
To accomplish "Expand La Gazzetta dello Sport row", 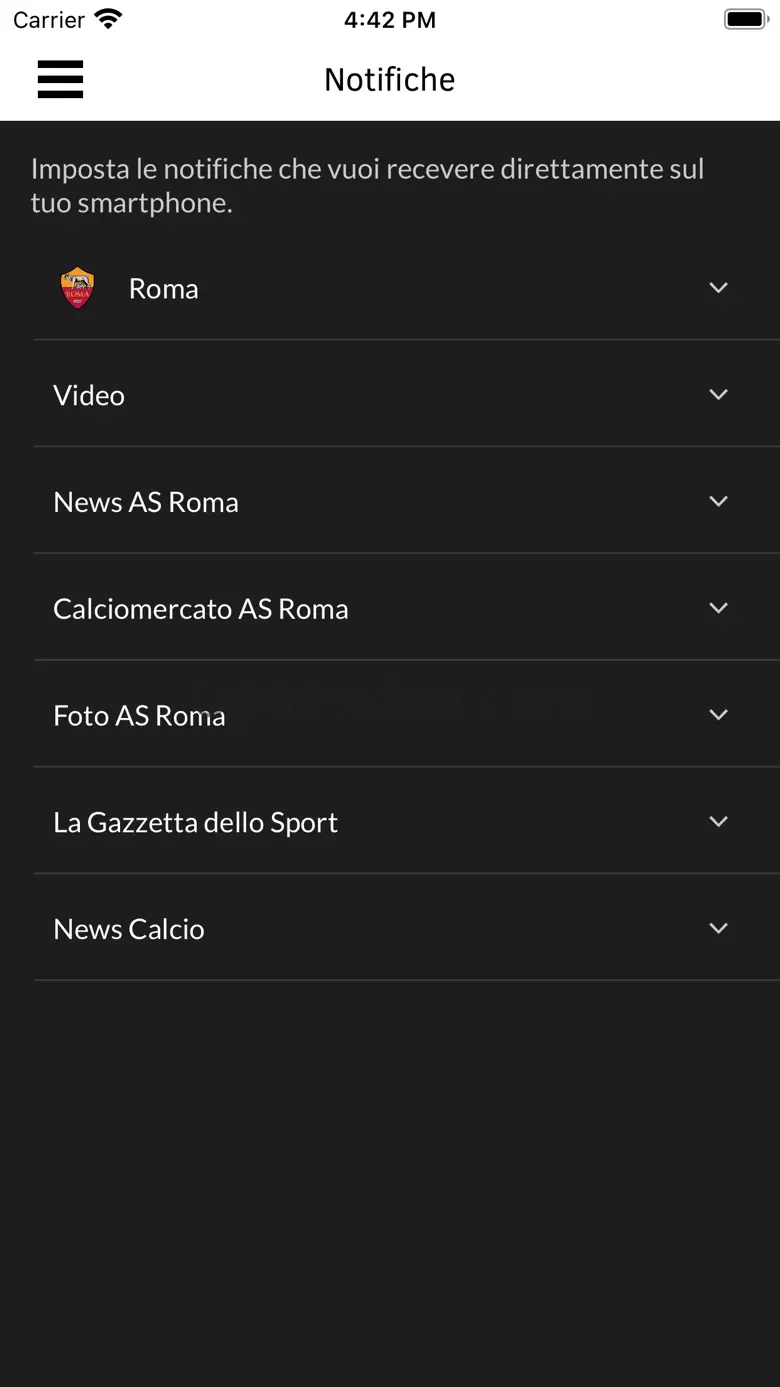I will [718, 821].
